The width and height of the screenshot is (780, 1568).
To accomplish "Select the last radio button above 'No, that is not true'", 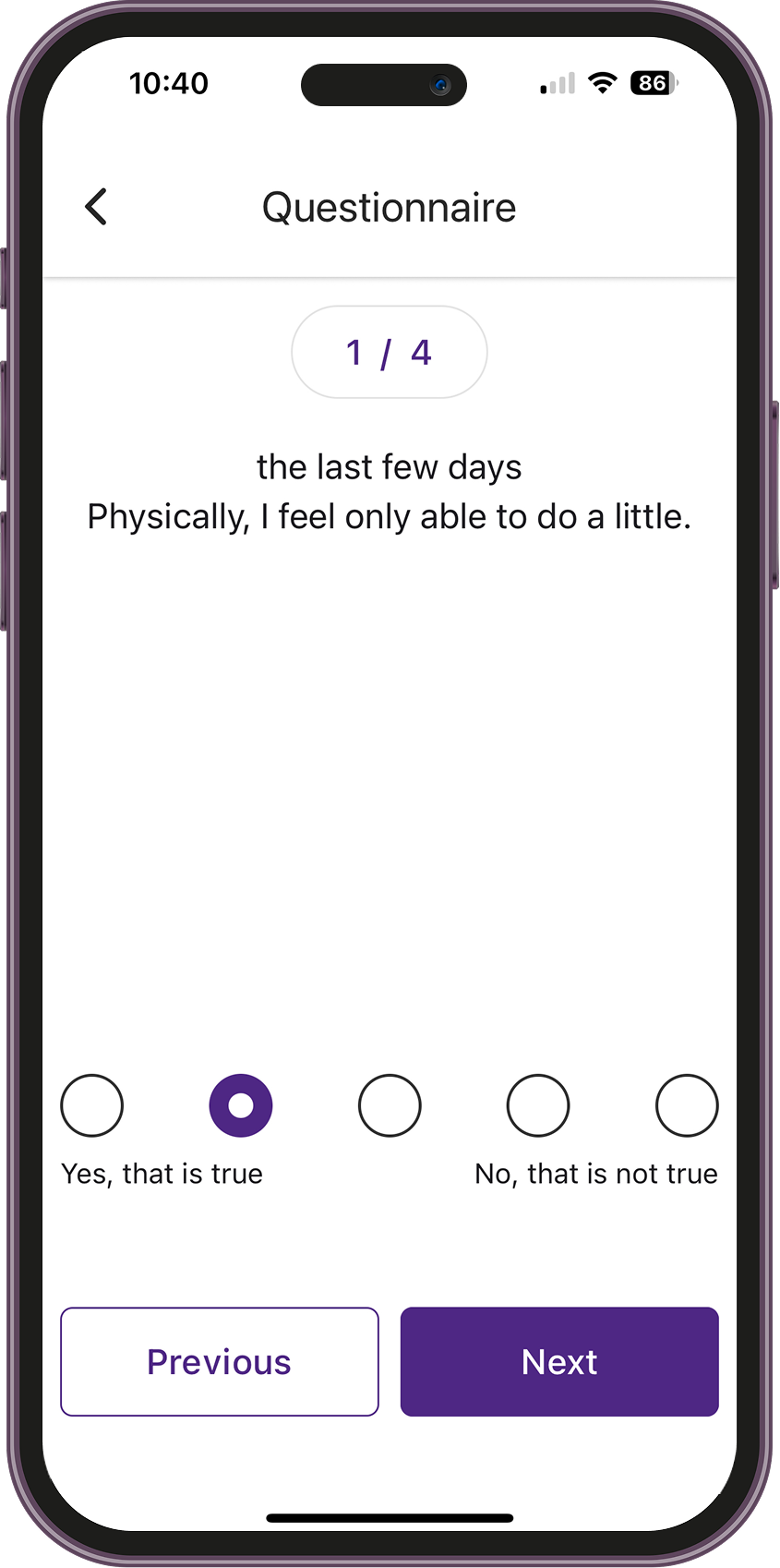I will [687, 1105].
